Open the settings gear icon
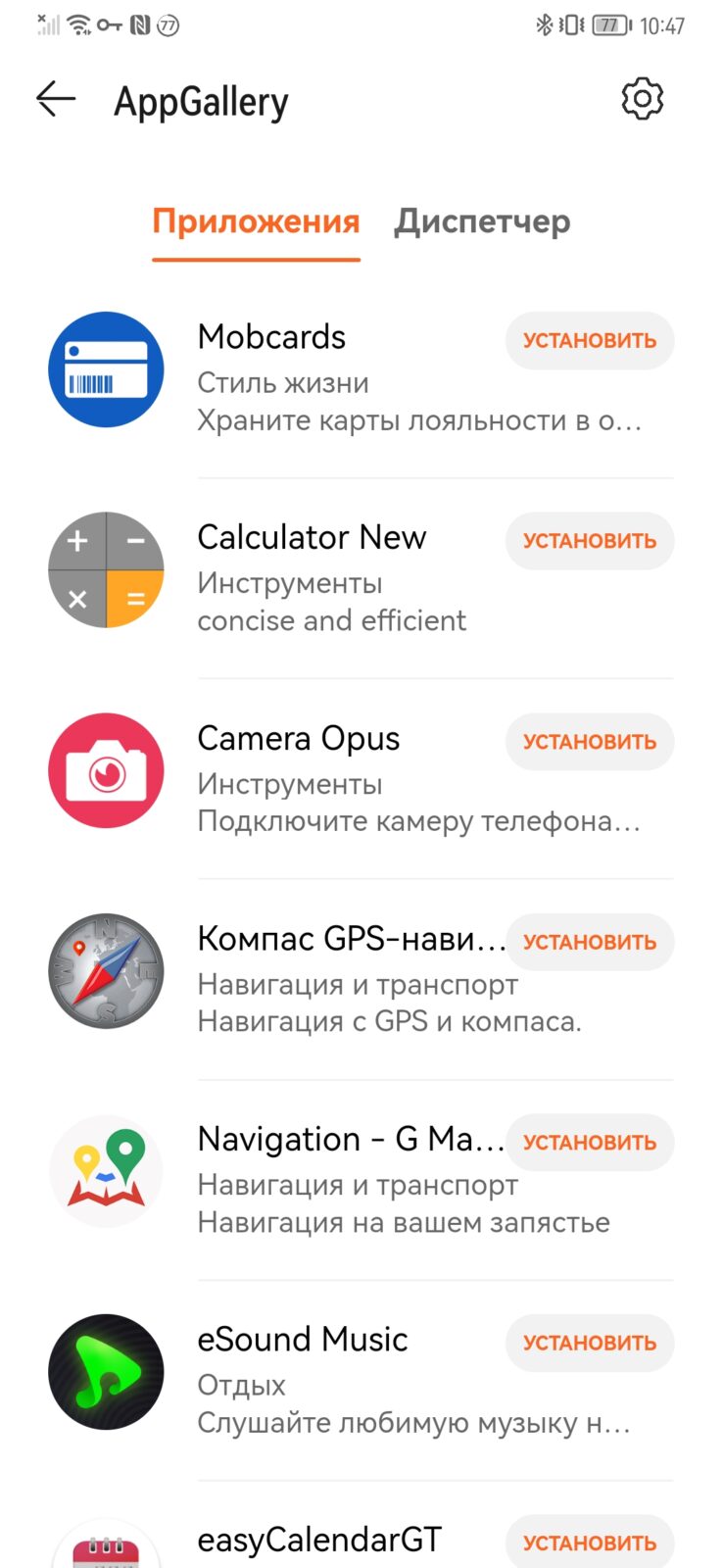The image size is (723, 1568). click(x=642, y=99)
